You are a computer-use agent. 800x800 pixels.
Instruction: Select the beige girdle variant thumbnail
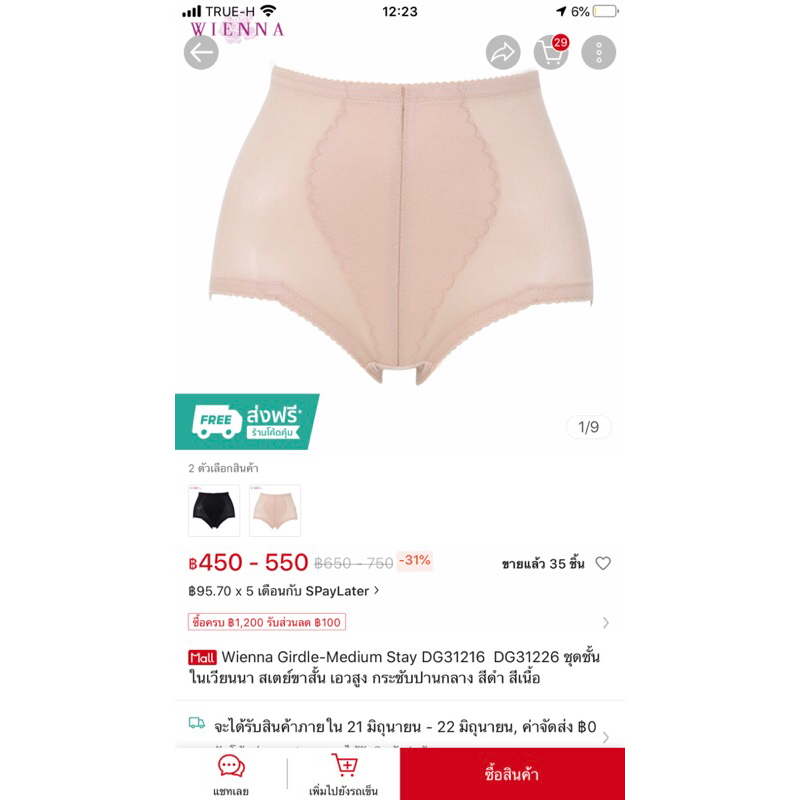click(x=275, y=510)
